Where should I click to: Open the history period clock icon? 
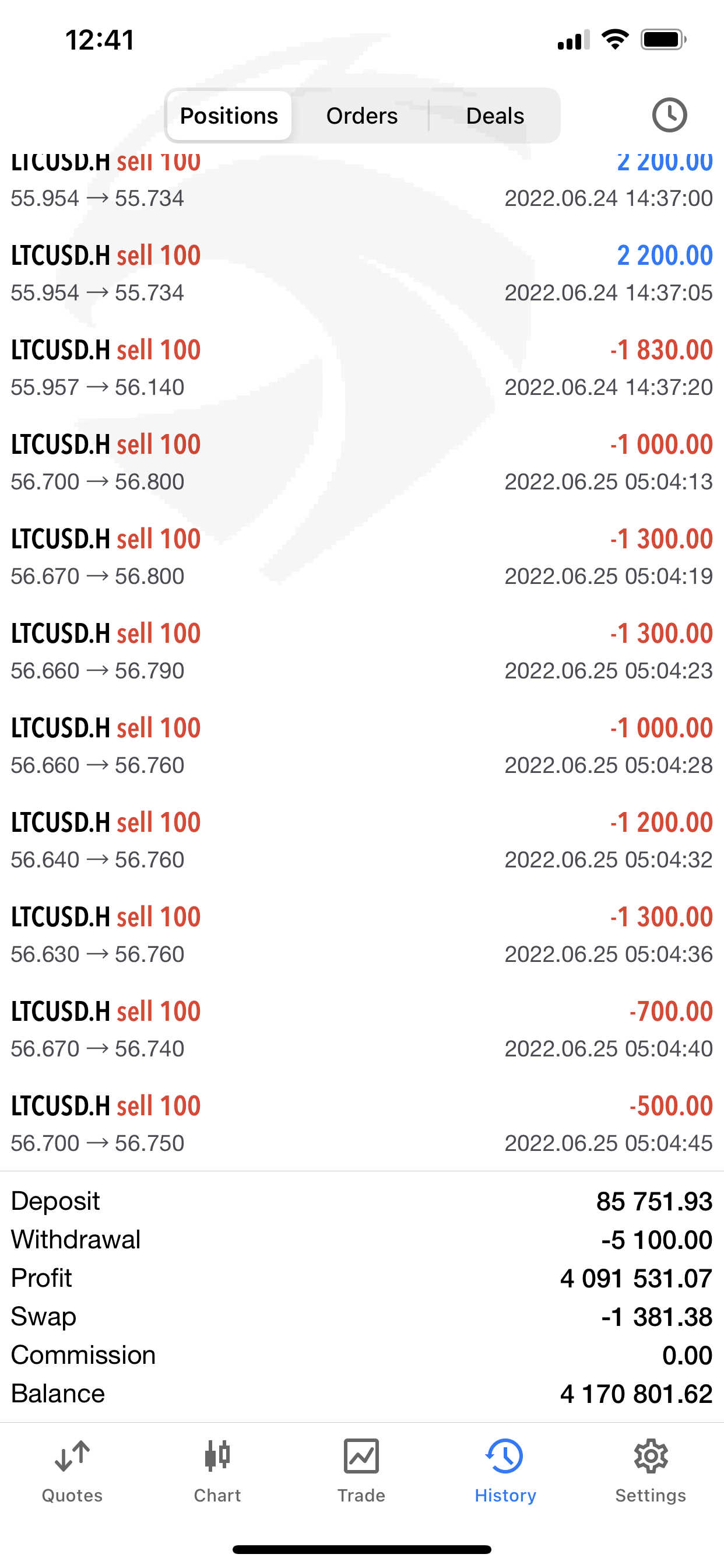669,115
